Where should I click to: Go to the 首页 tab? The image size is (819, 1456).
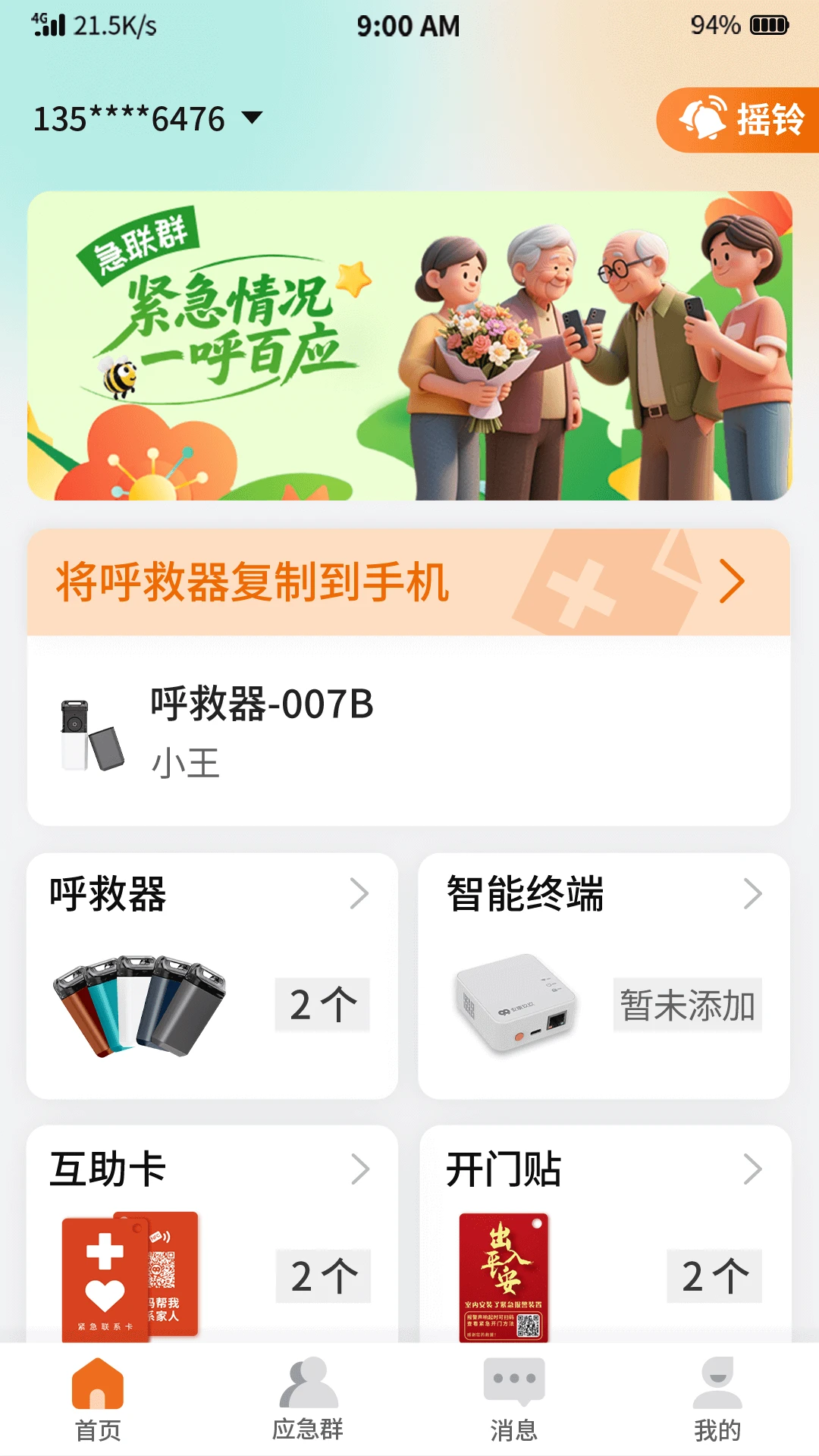tap(98, 1399)
